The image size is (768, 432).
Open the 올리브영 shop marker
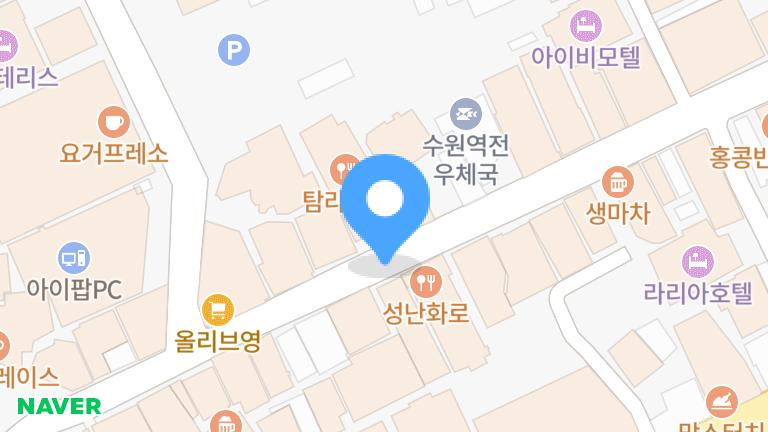217,308
